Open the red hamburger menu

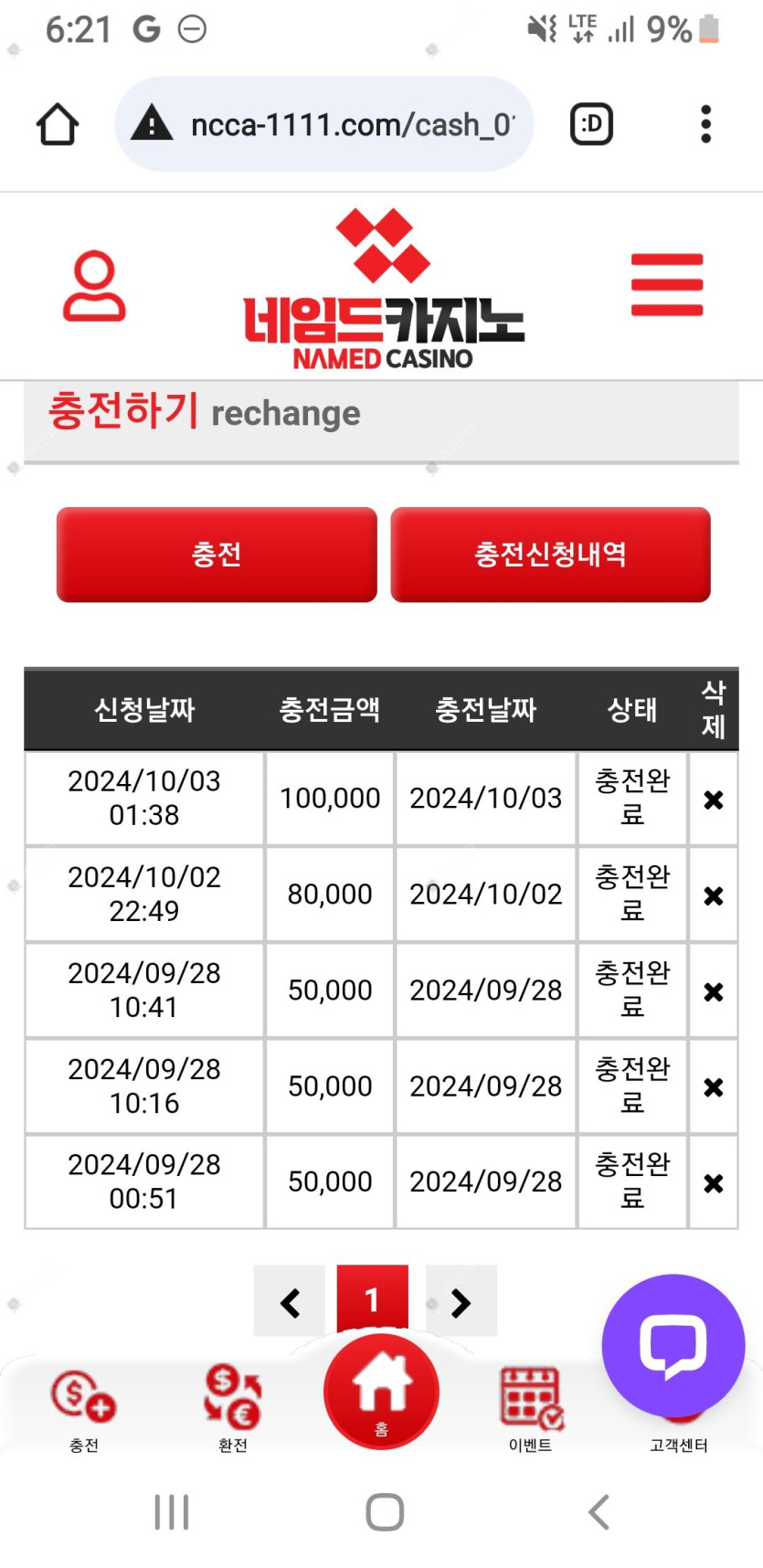(x=667, y=285)
